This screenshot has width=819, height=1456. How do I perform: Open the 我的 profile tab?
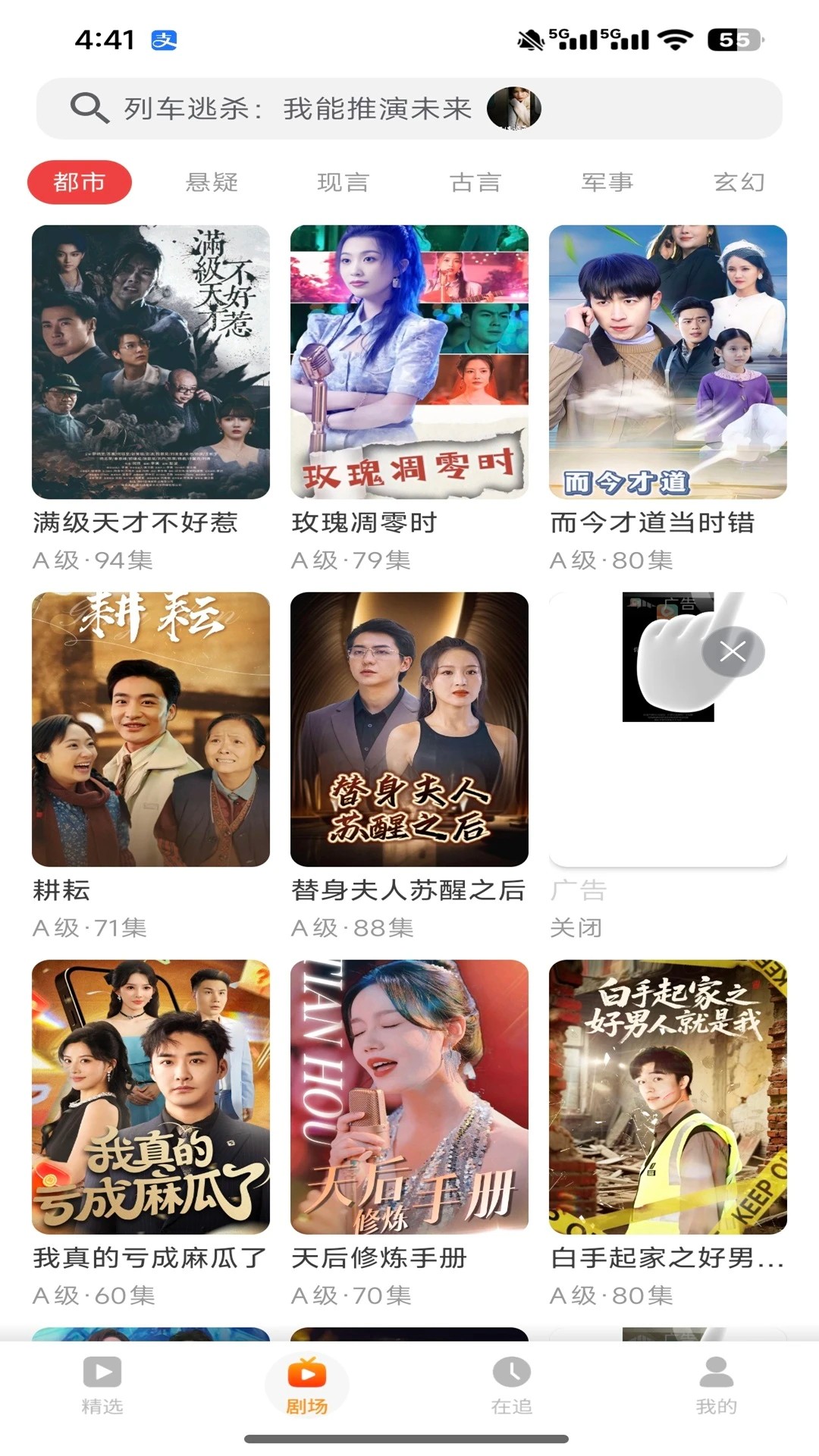(x=717, y=1385)
